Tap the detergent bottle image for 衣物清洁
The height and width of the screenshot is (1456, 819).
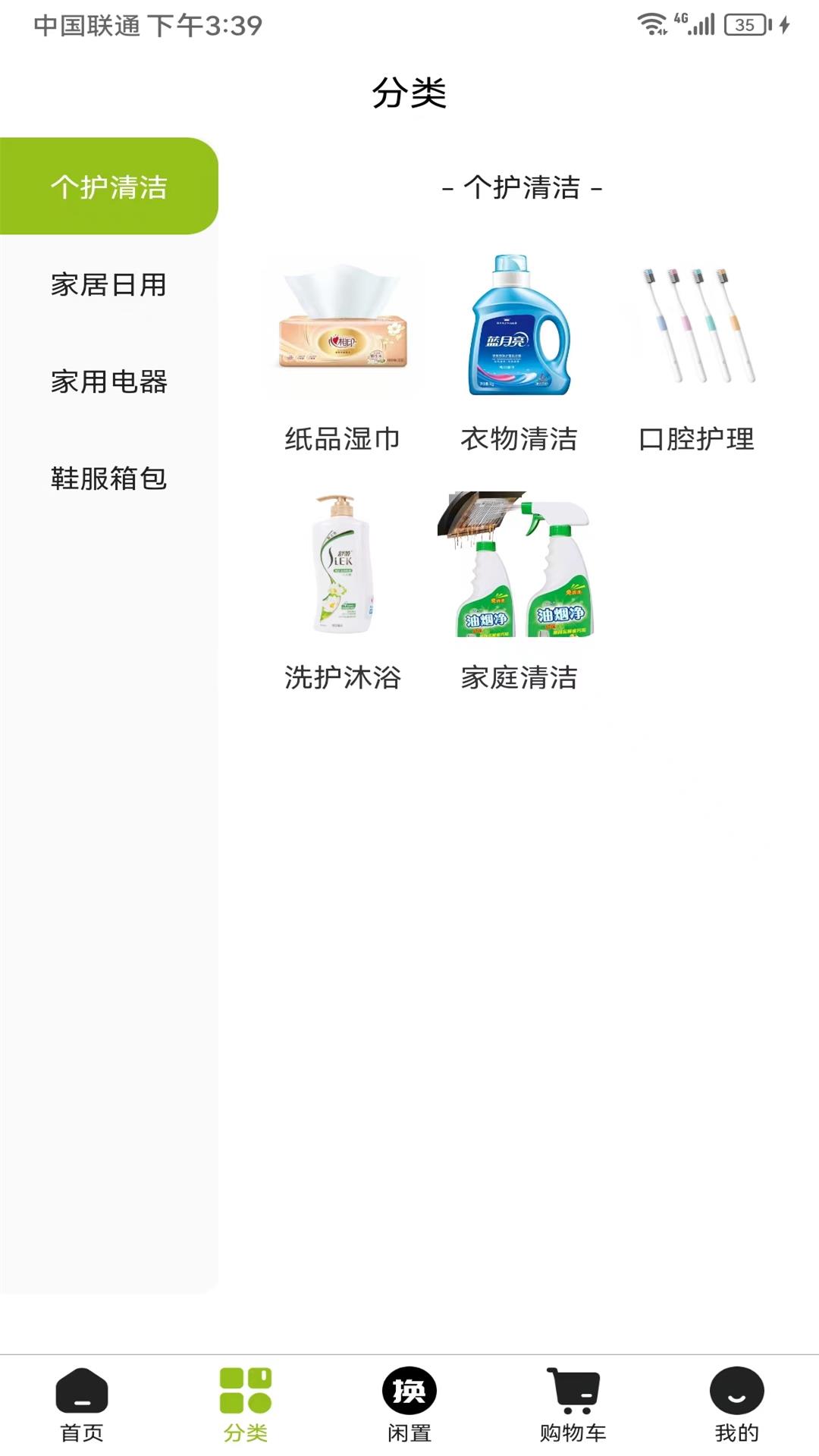point(519,326)
